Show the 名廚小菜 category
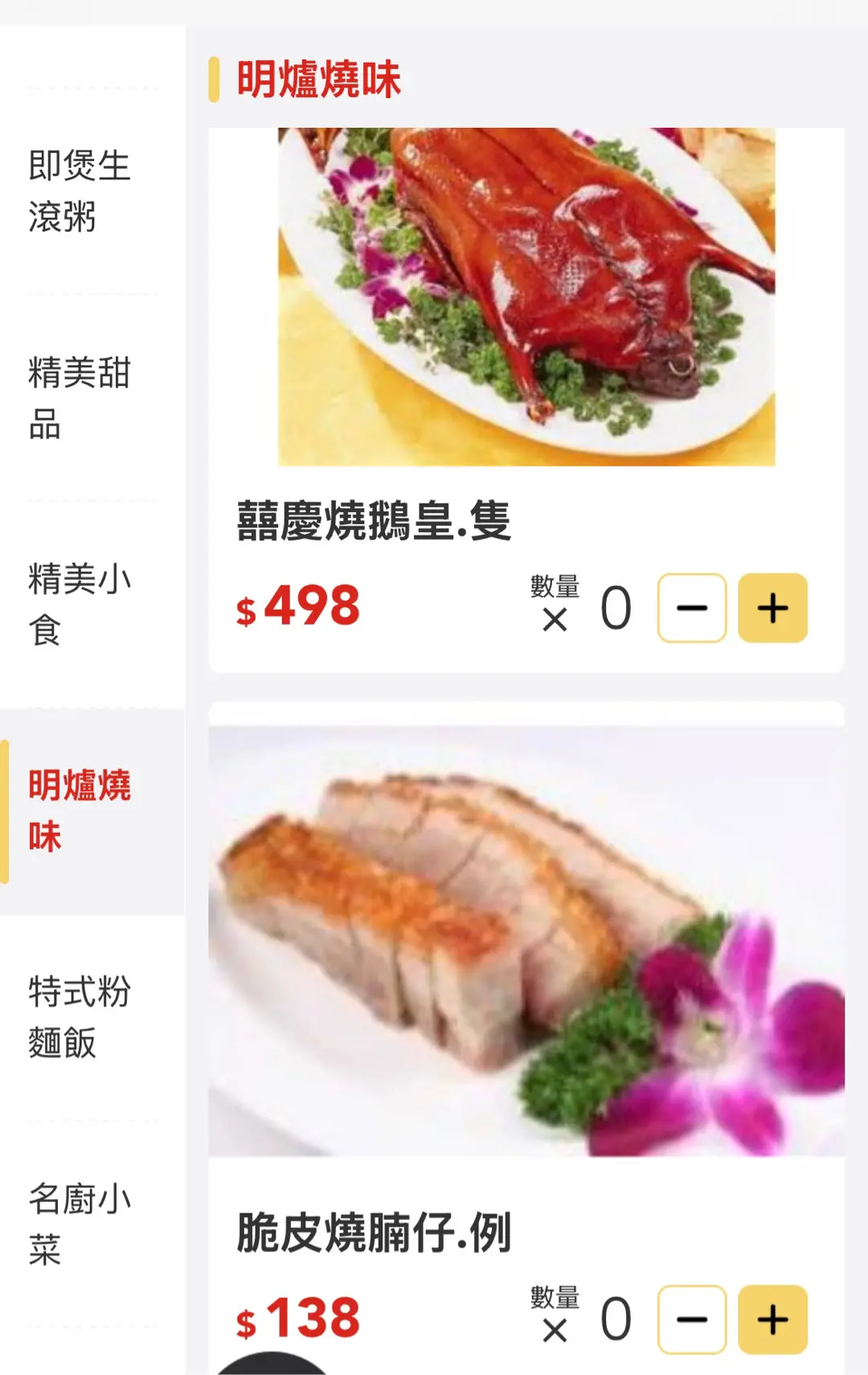The image size is (868, 1375). tap(80, 1223)
